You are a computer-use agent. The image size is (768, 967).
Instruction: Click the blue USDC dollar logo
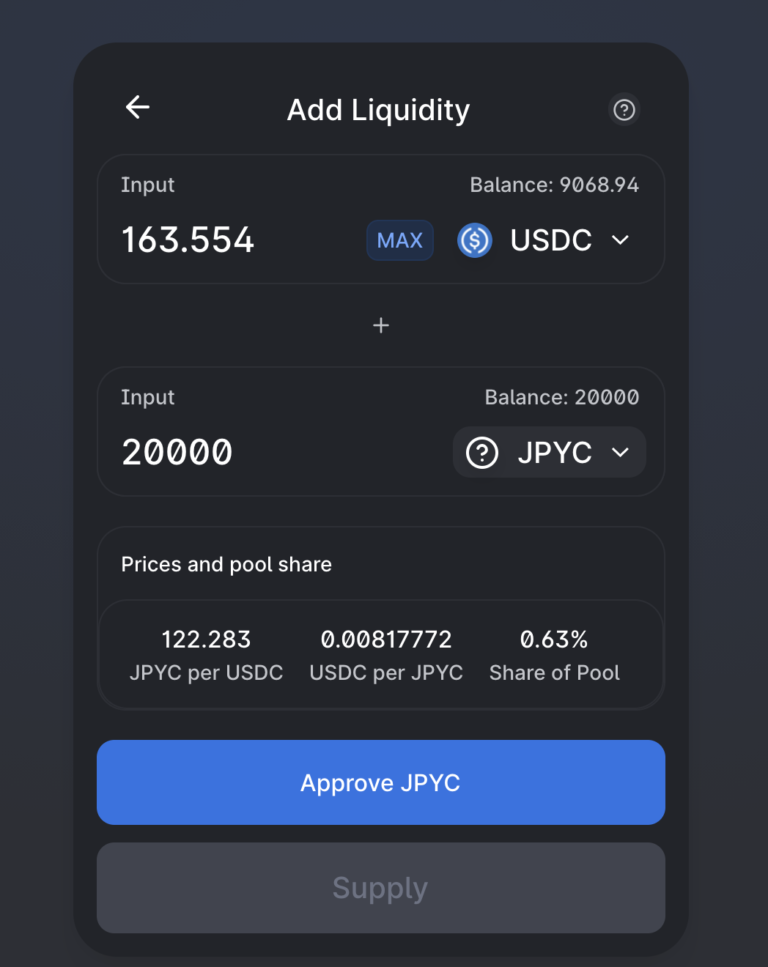(x=474, y=240)
